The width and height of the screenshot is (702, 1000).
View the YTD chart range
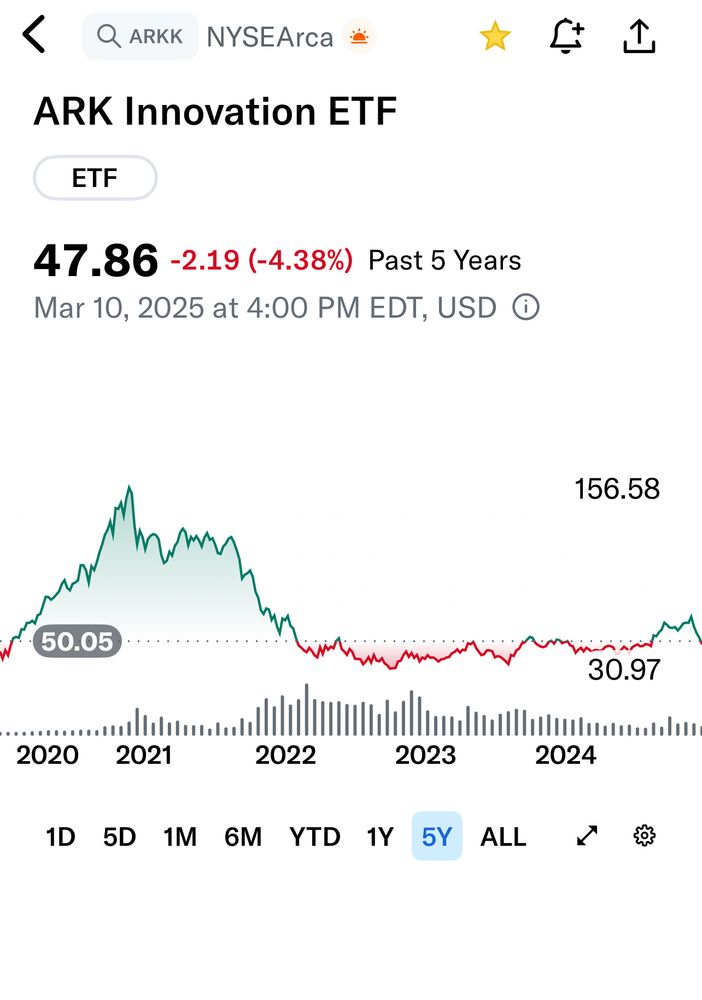pos(315,837)
